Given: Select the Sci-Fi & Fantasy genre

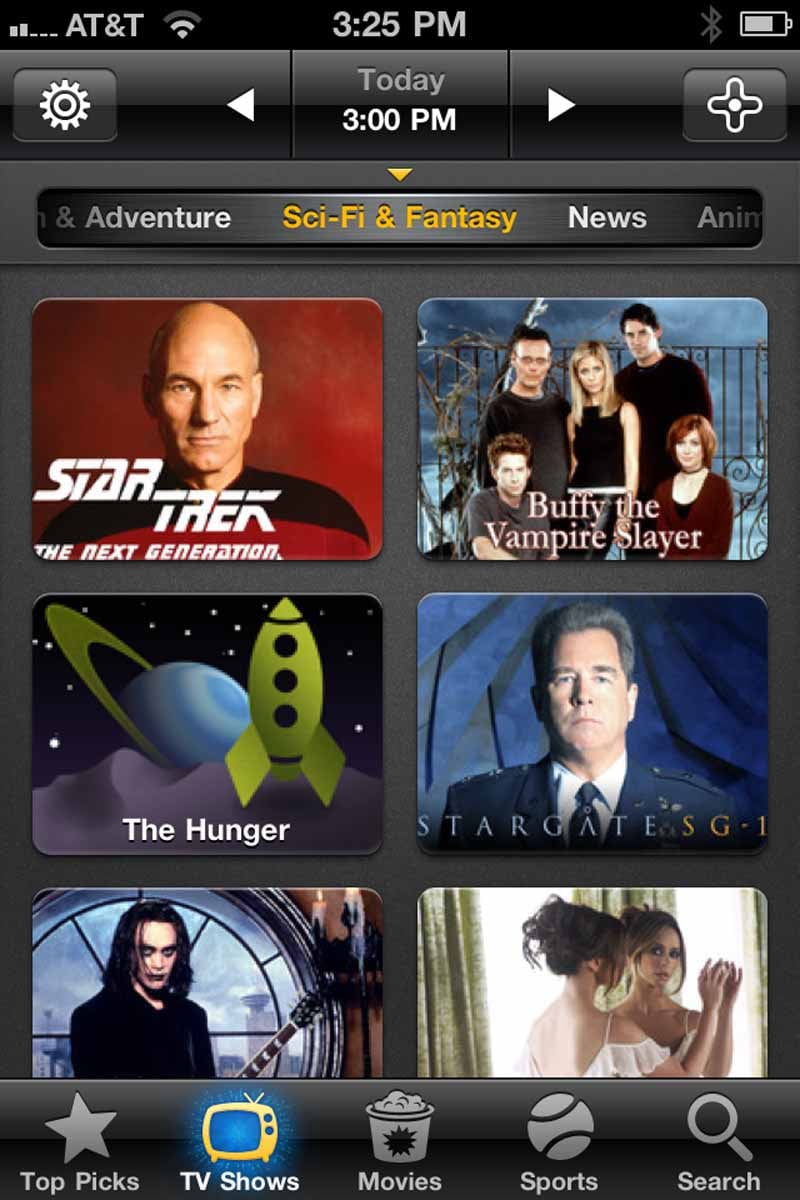Looking at the screenshot, I should point(399,218).
